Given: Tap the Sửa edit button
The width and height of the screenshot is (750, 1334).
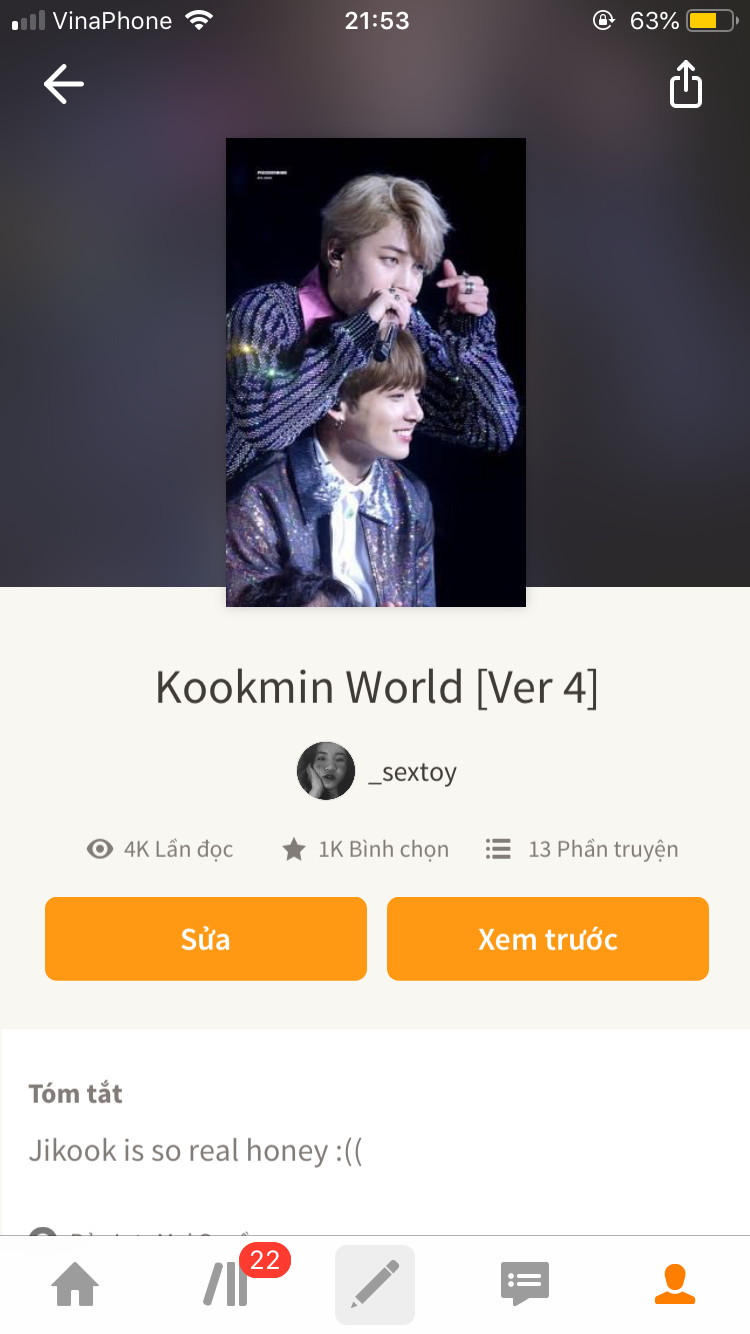Looking at the screenshot, I should pos(206,939).
